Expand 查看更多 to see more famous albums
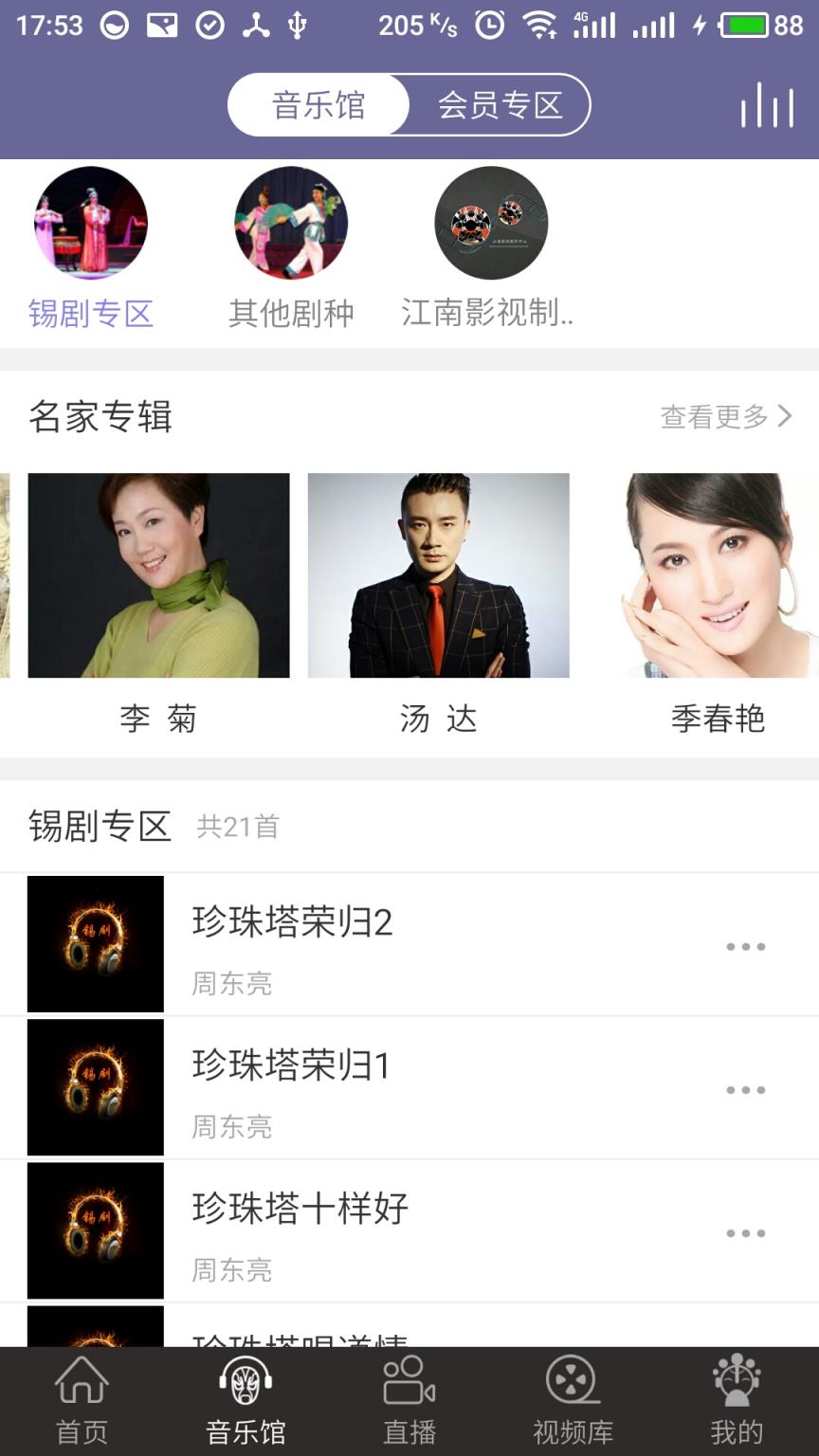The width and height of the screenshot is (819, 1456). (714, 415)
